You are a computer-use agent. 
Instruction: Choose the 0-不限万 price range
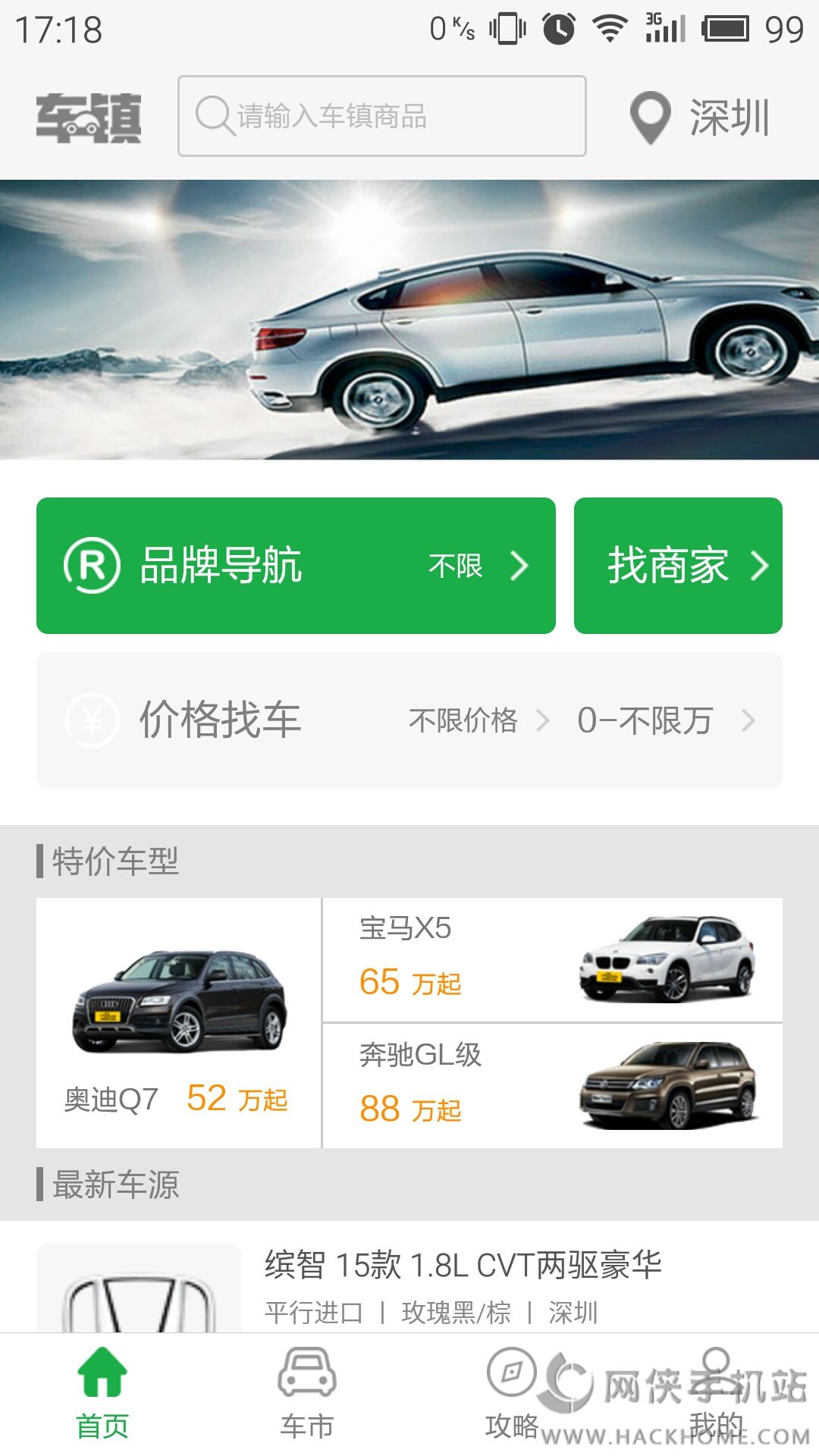point(664,720)
